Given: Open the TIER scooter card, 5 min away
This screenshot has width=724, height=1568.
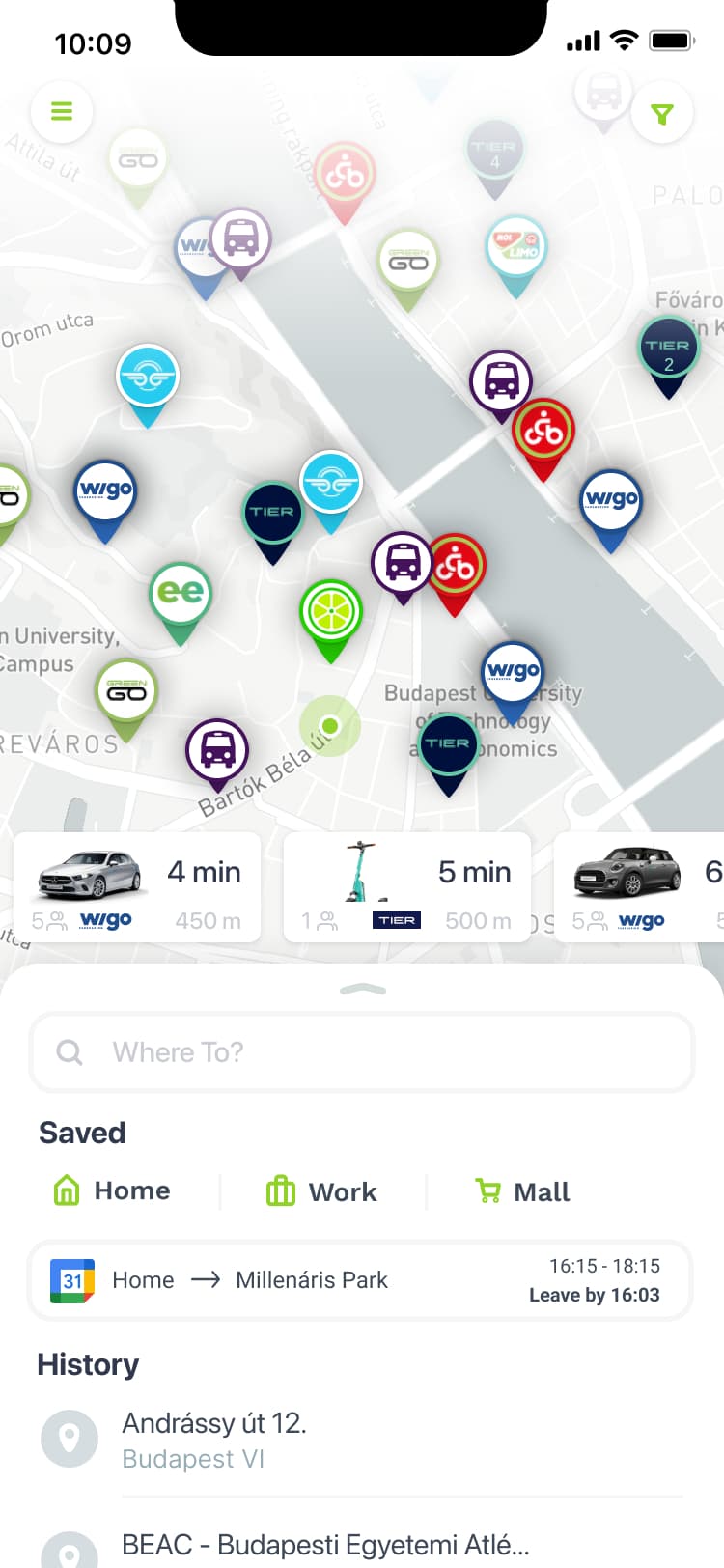Looking at the screenshot, I should pos(407,887).
